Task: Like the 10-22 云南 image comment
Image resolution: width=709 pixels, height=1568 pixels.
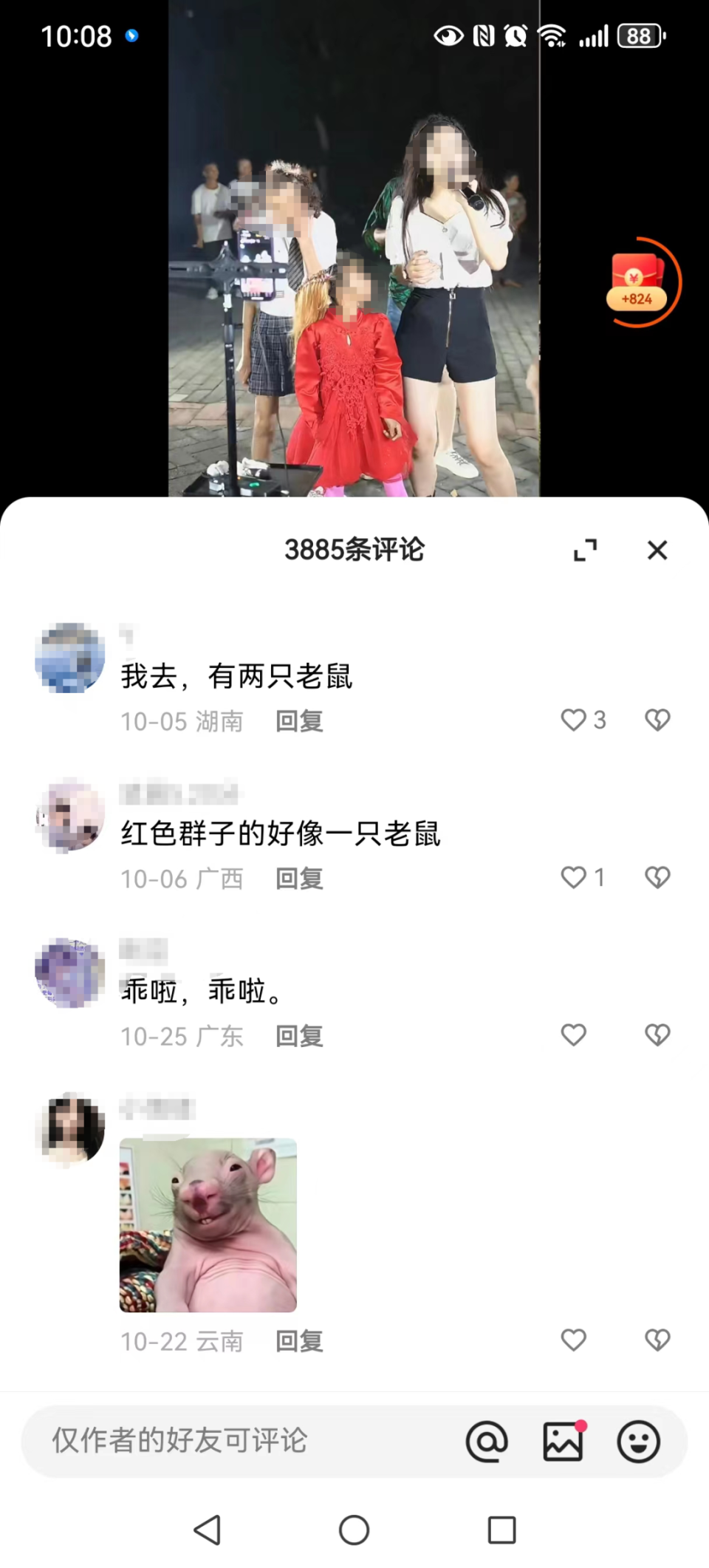Action: [574, 1340]
